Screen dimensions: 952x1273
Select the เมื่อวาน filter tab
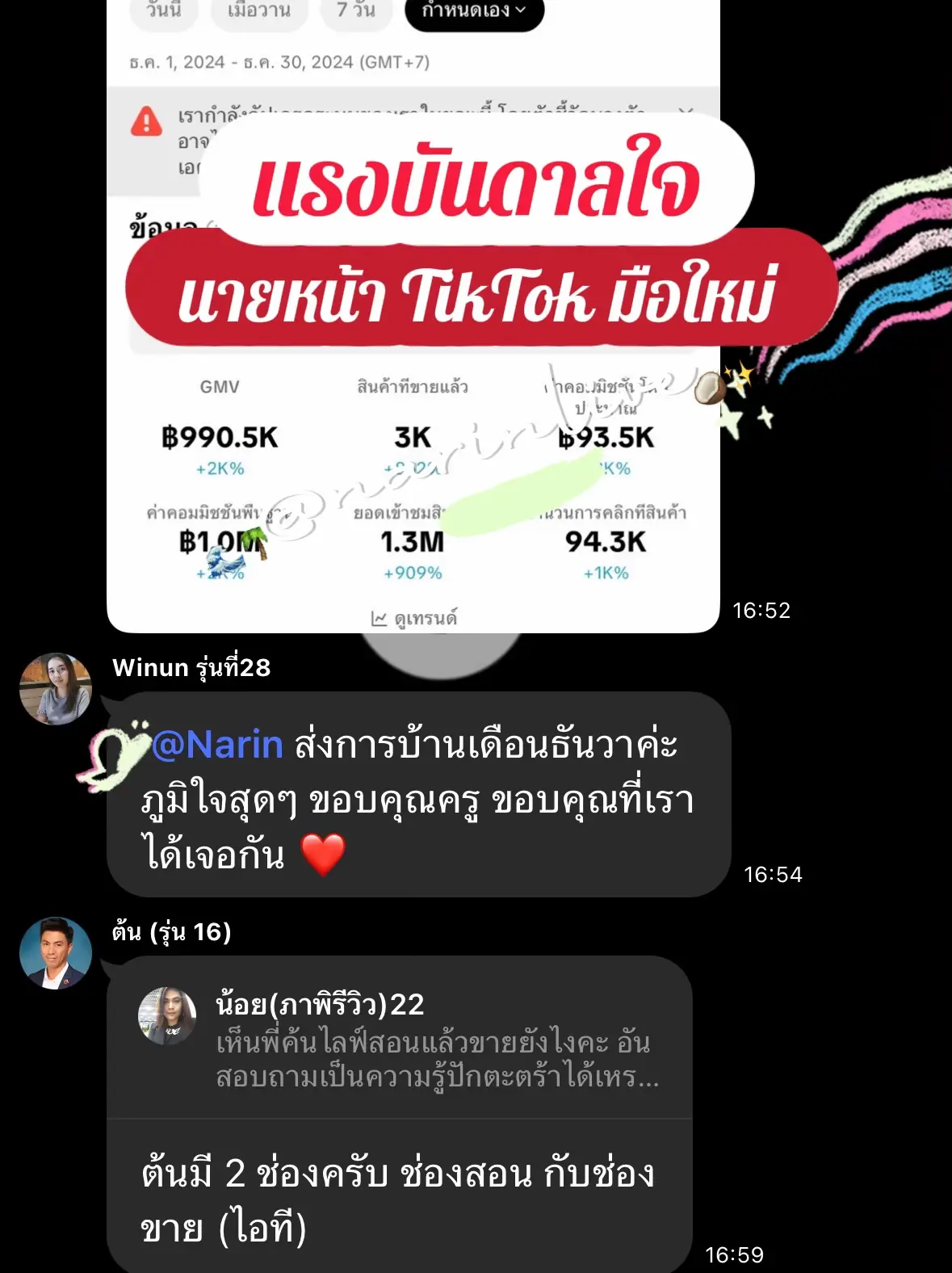coord(258,11)
